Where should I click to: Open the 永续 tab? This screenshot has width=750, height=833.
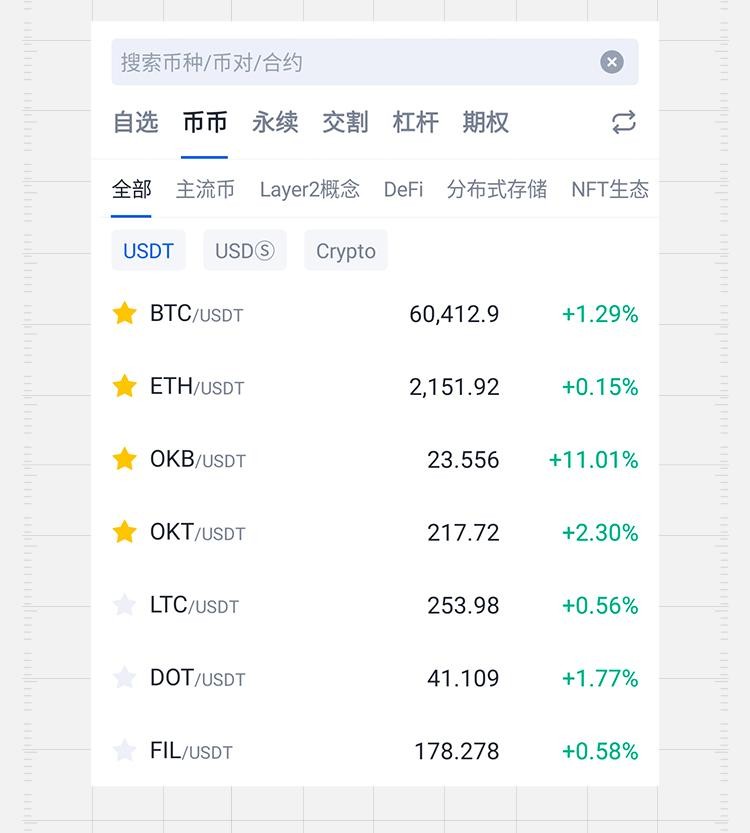click(x=275, y=123)
